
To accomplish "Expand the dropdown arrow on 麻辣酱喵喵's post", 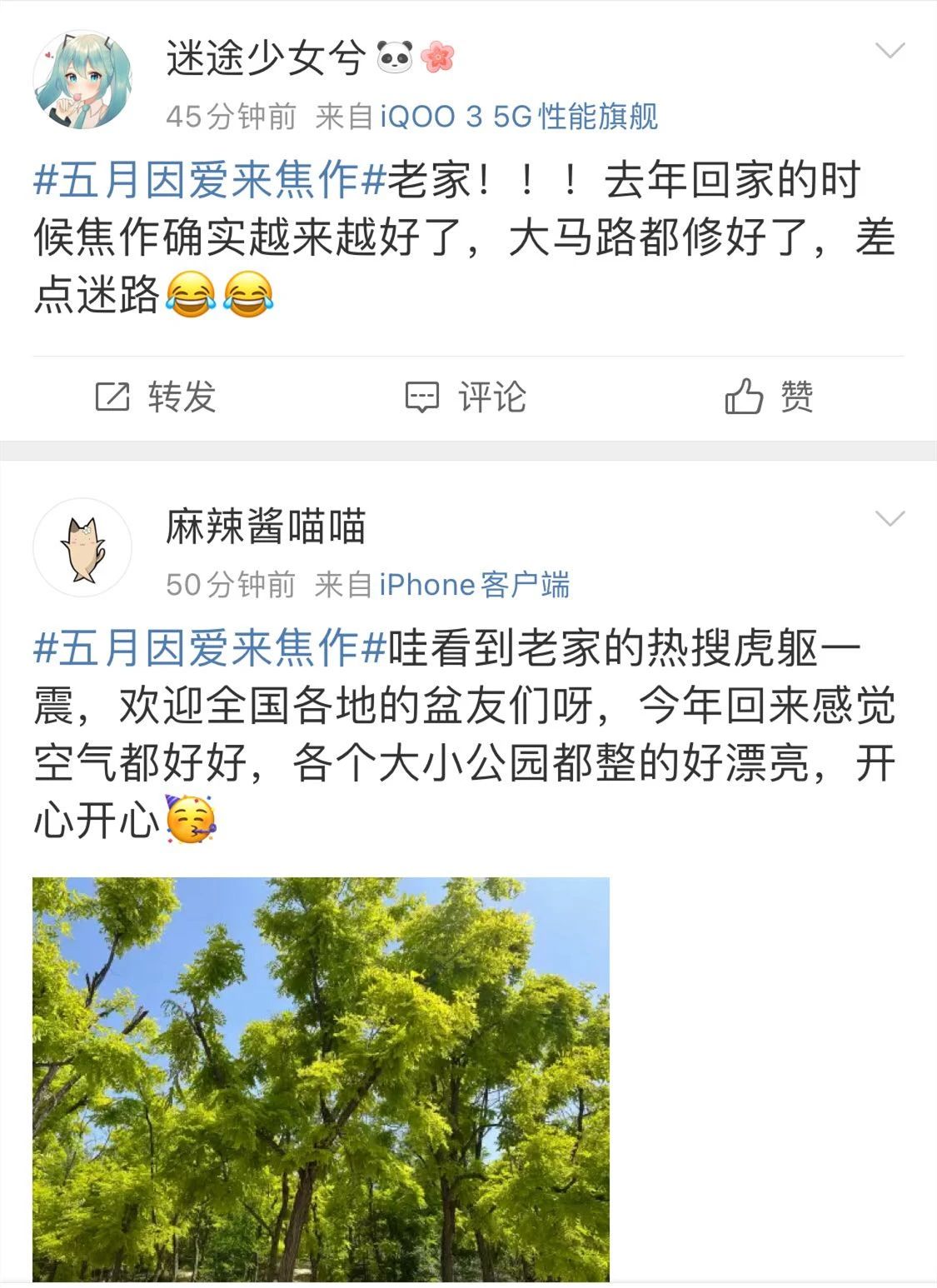I will coord(890,520).
